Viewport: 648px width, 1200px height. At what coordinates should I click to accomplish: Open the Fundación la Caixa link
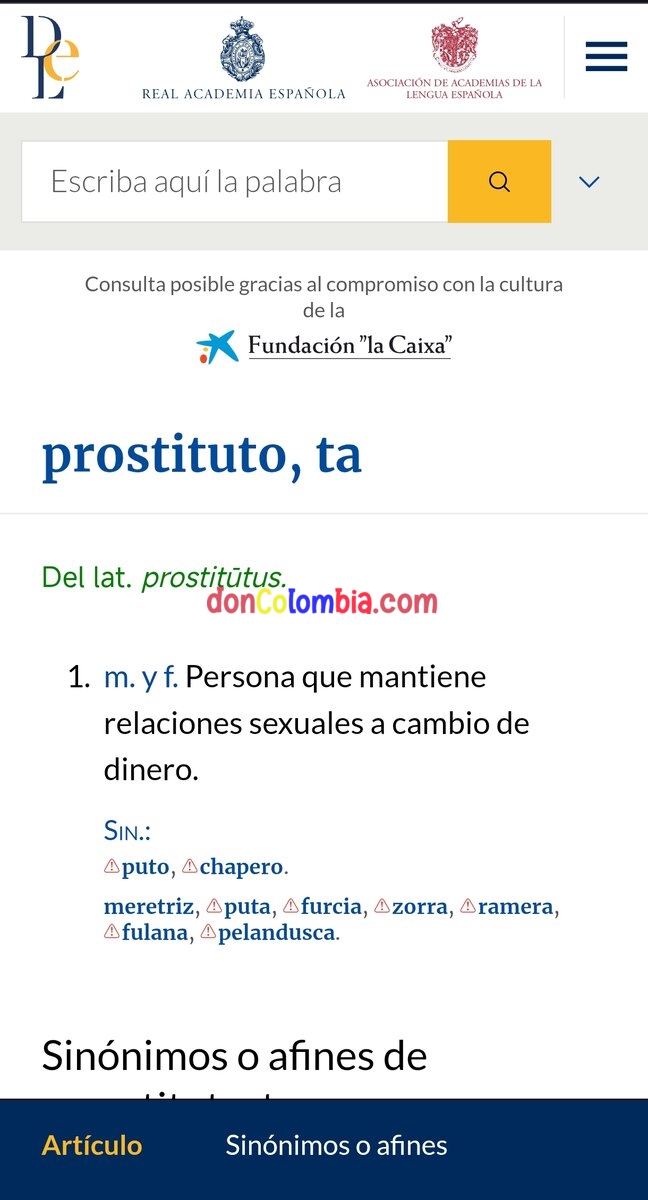click(x=324, y=346)
